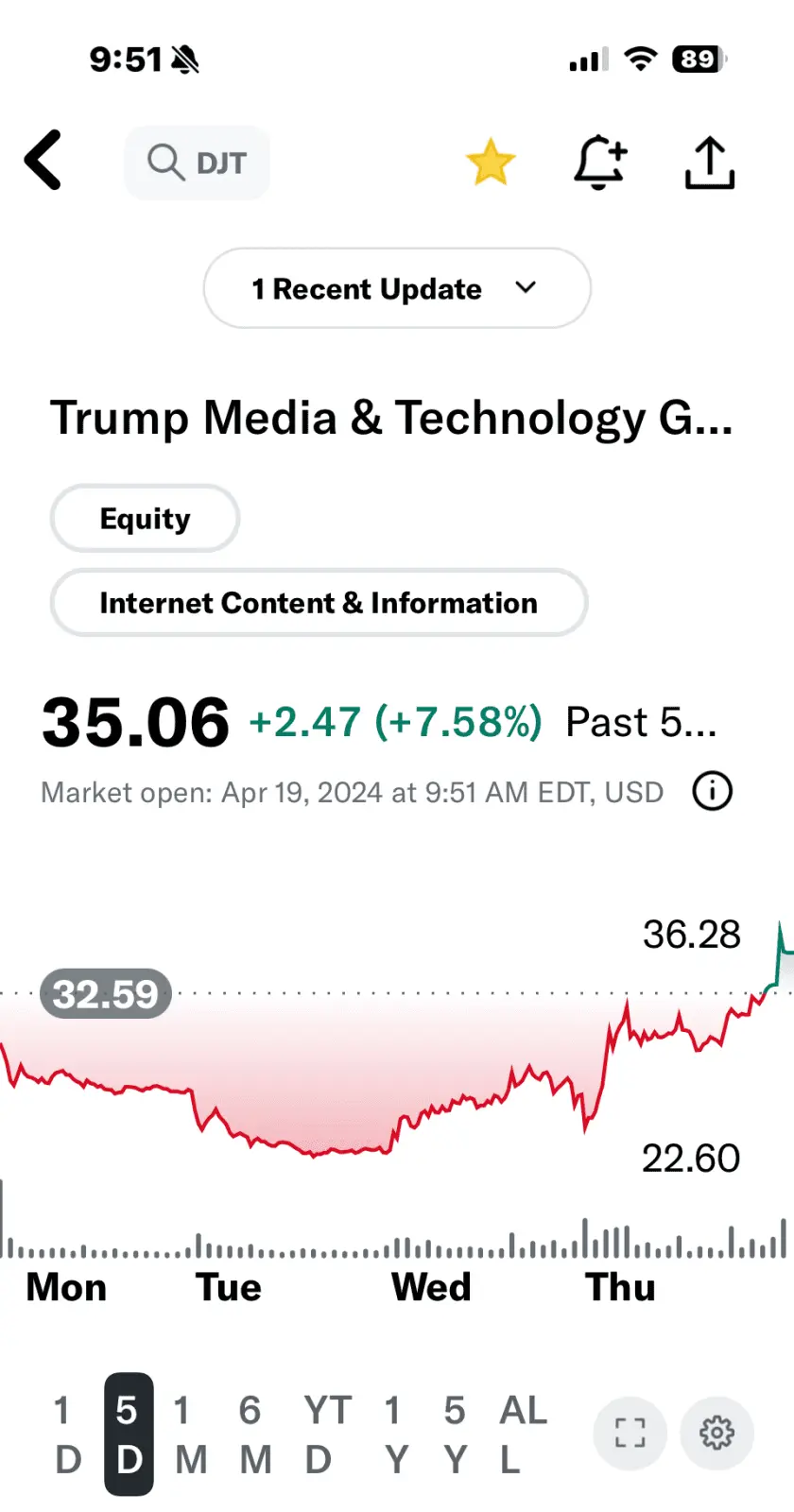Tap the Equity chip
Viewport: 794px width, 1512px height.
point(145,518)
